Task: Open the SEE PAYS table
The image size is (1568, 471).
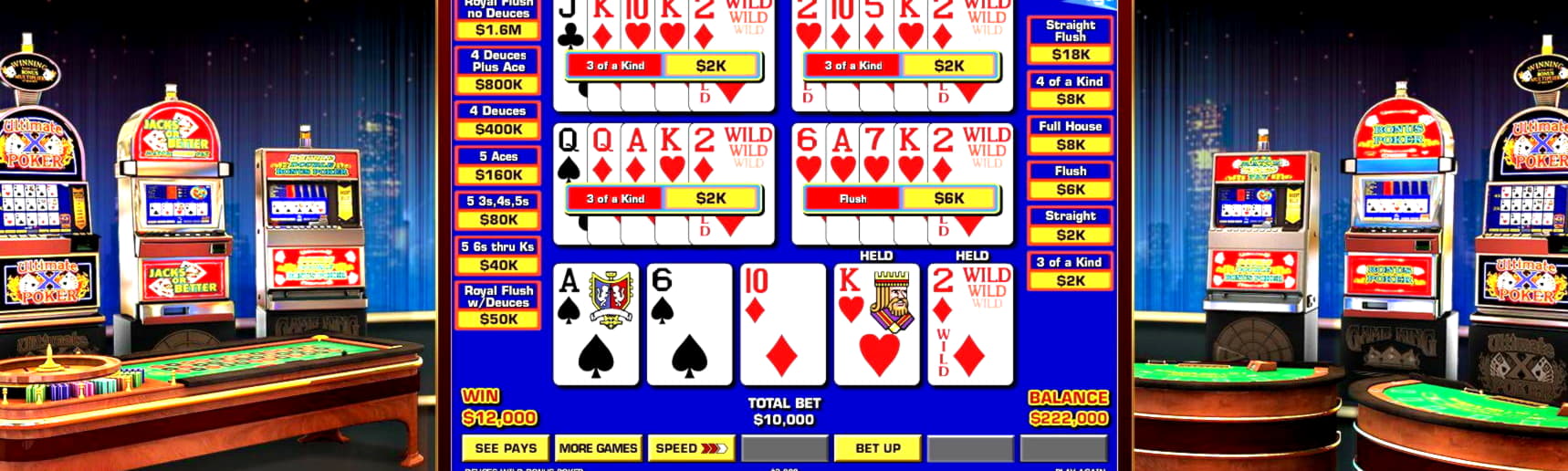Action: 506,448
